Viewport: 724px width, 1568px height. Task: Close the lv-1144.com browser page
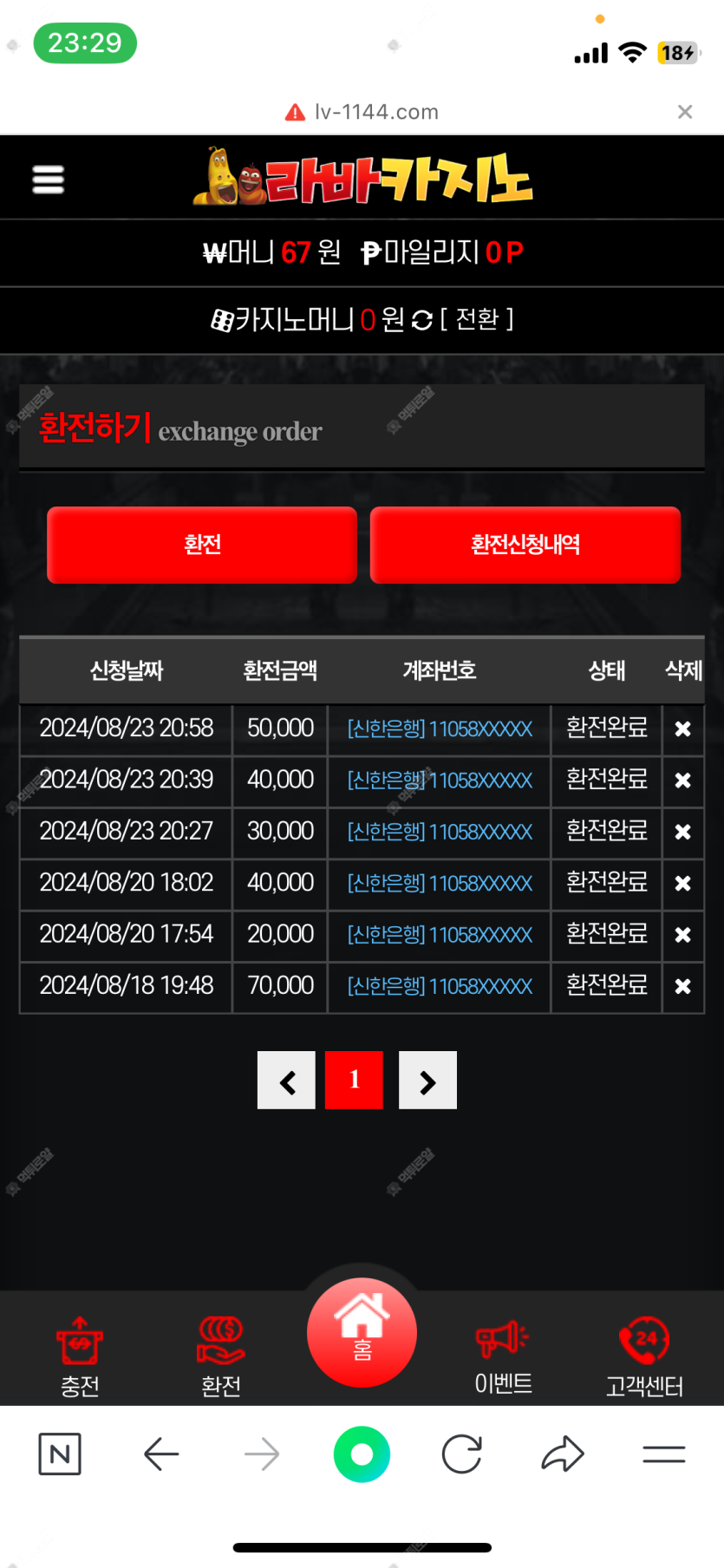[685, 112]
